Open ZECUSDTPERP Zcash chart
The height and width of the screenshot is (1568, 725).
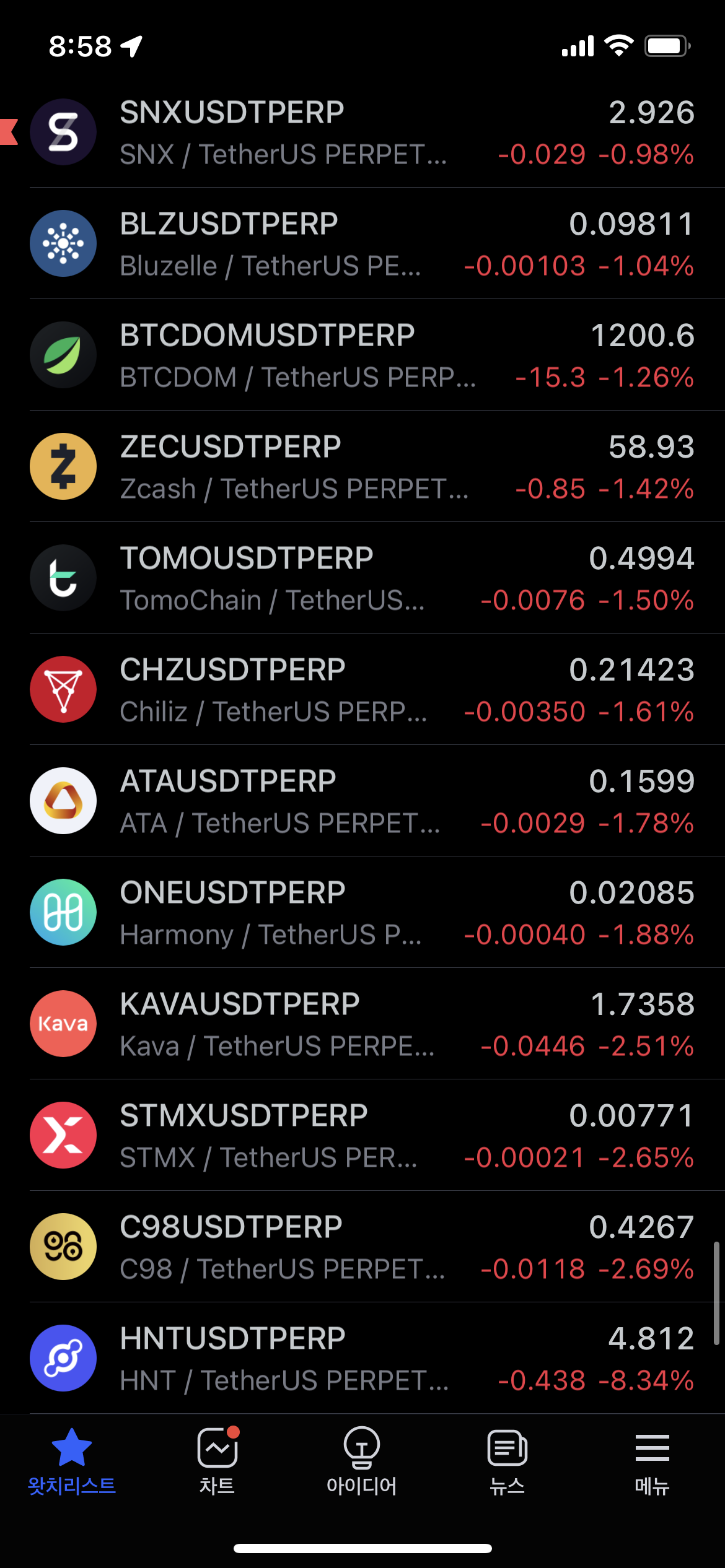pos(362,466)
